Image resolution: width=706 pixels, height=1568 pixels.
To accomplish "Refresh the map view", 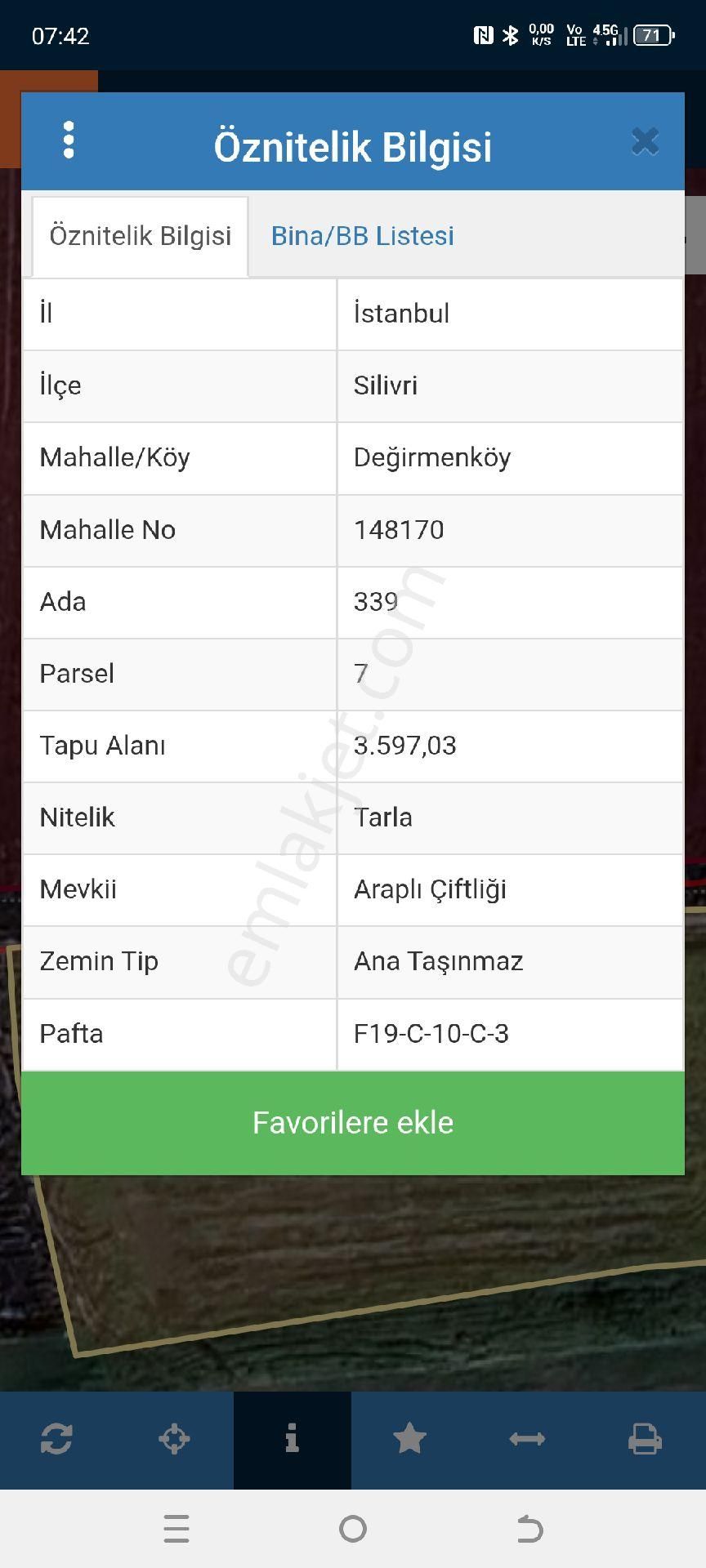I will pos(56,1440).
